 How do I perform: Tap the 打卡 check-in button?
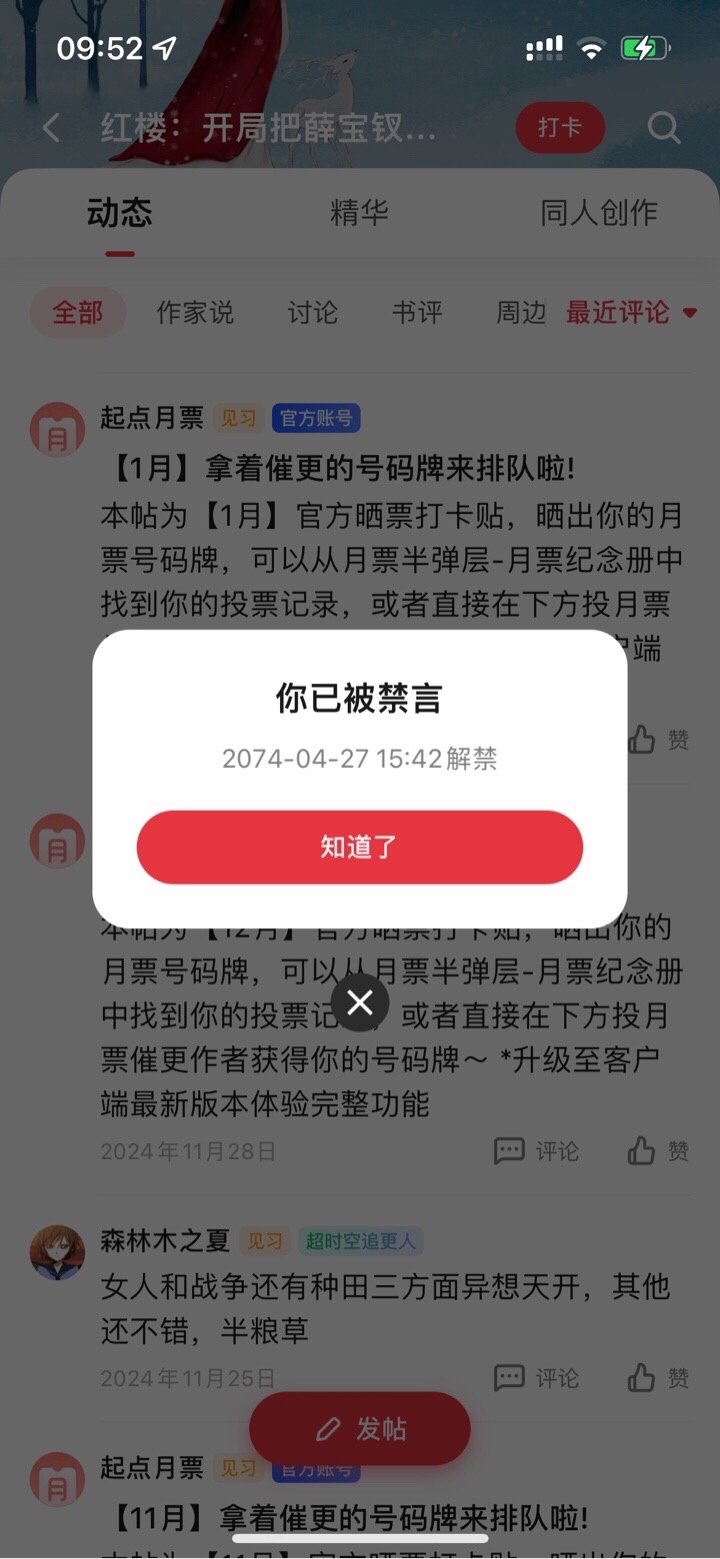click(x=560, y=128)
